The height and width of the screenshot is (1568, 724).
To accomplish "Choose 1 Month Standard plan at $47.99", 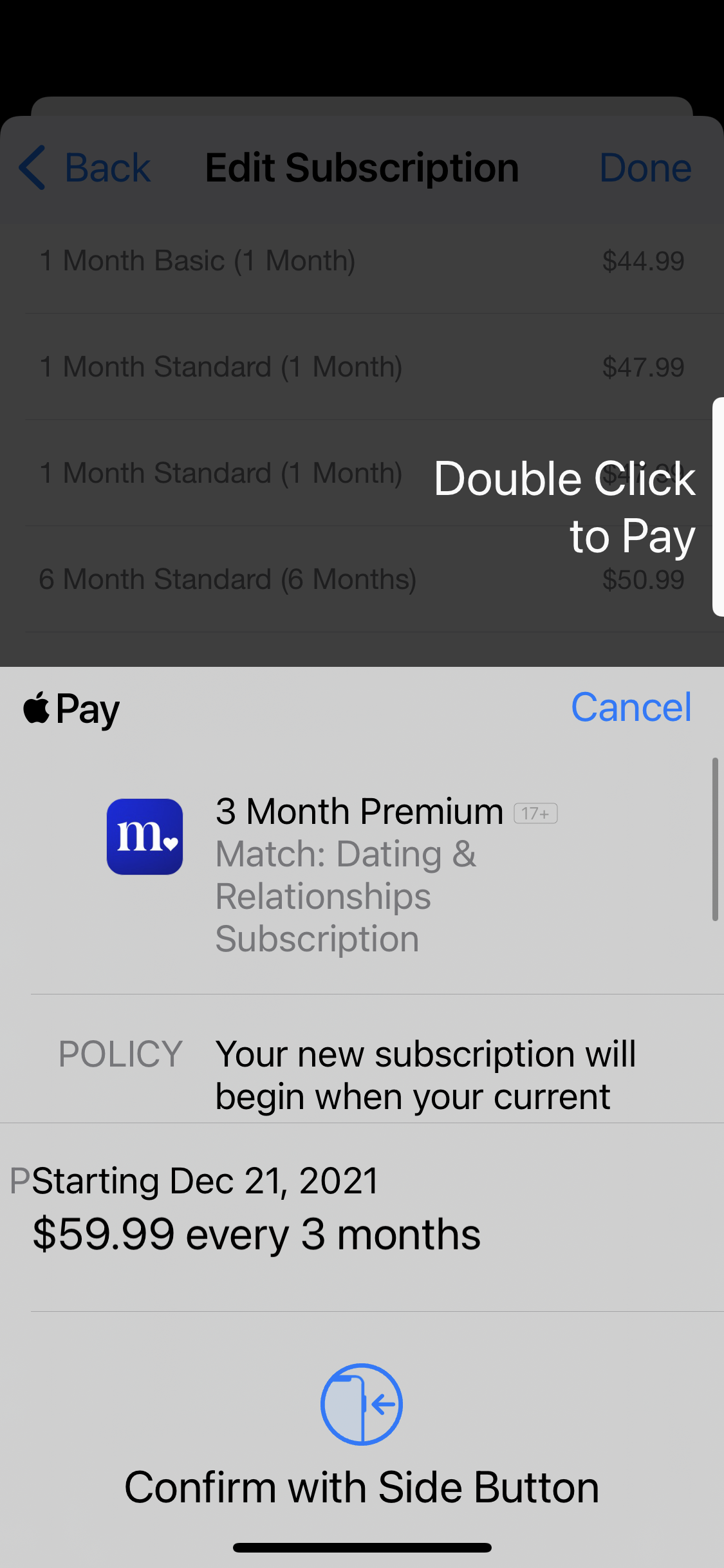I will 360,367.
